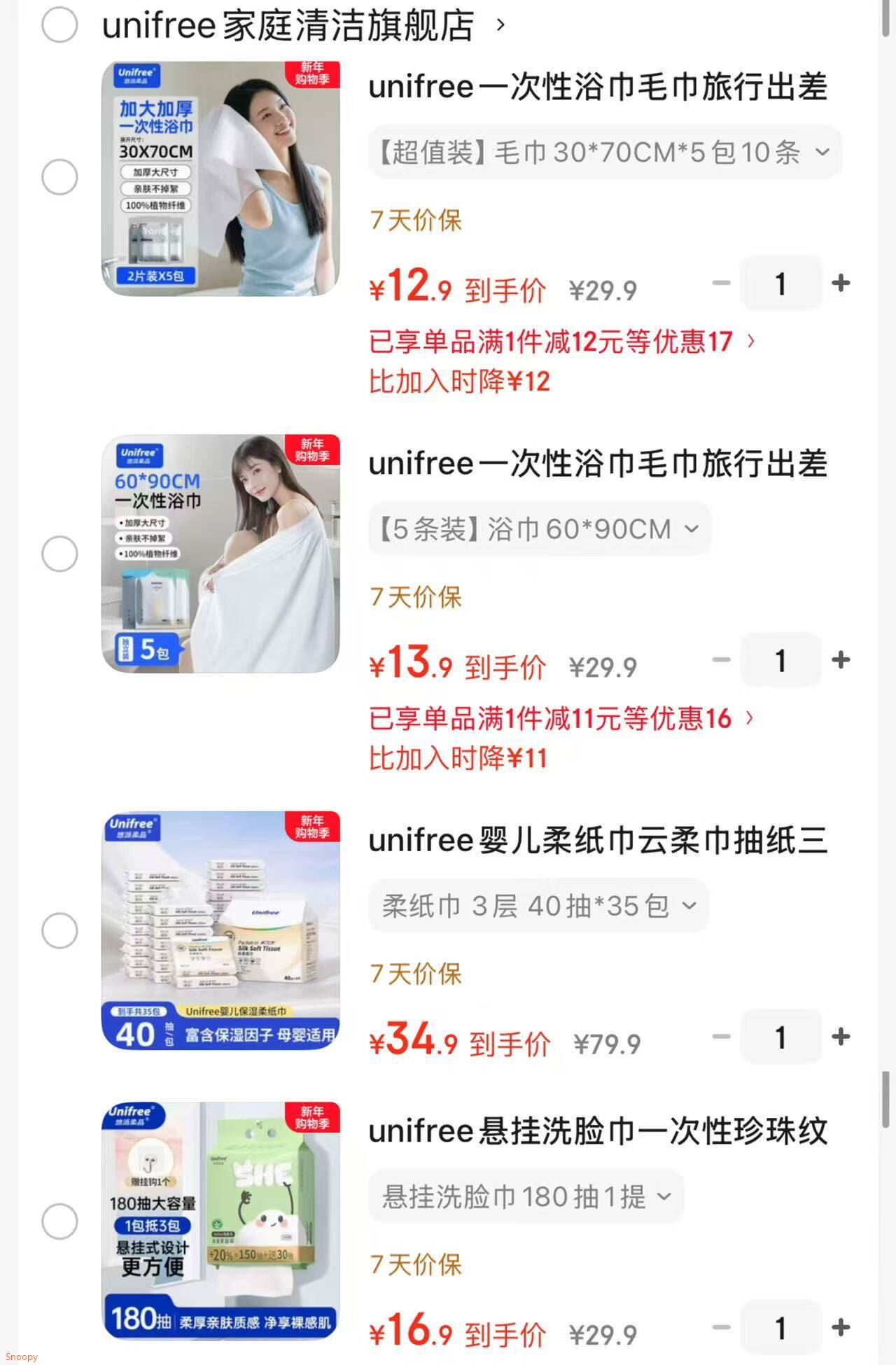Screen dimensions: 896x1365
Task: Check the 30*70CM disposable towel item
Action: click(59, 177)
